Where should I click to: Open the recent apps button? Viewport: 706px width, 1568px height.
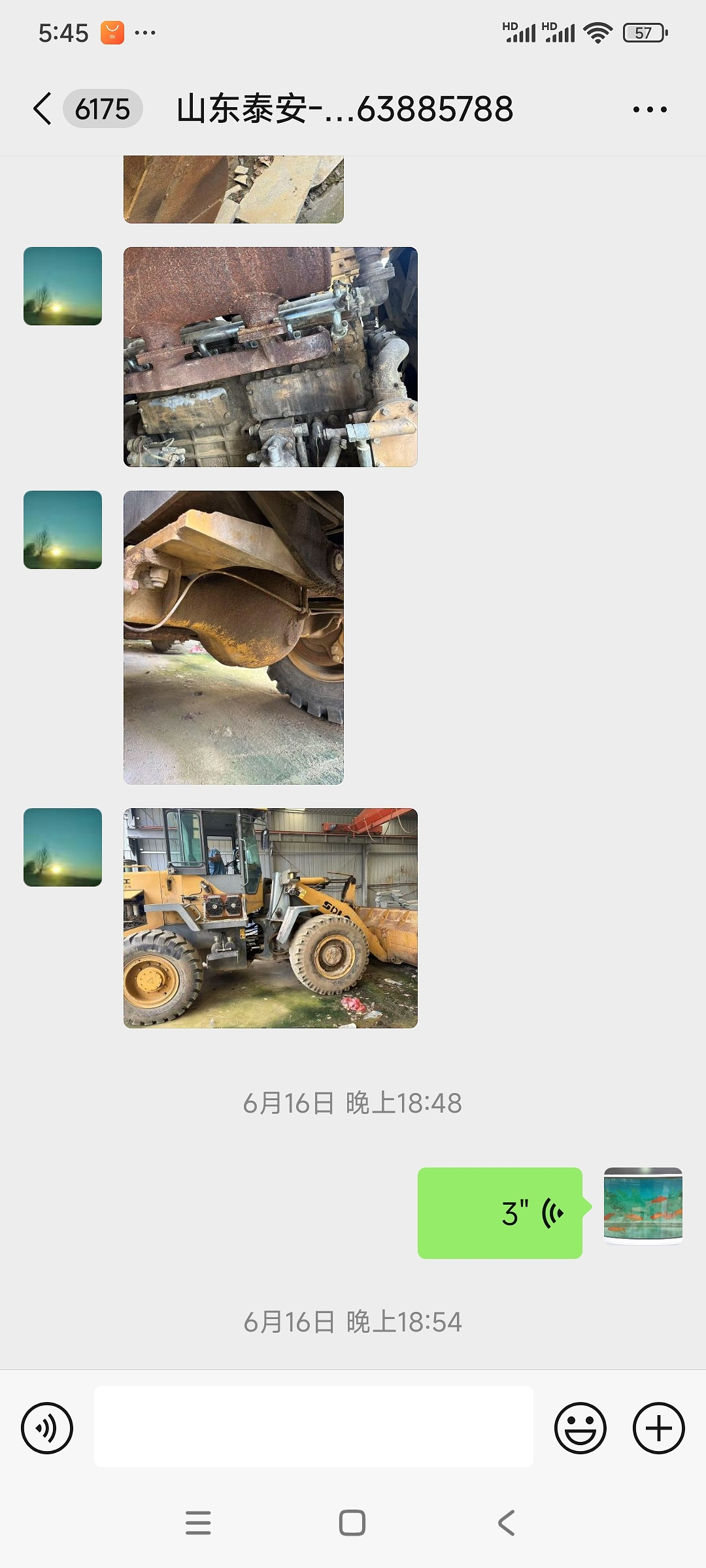(198, 1523)
